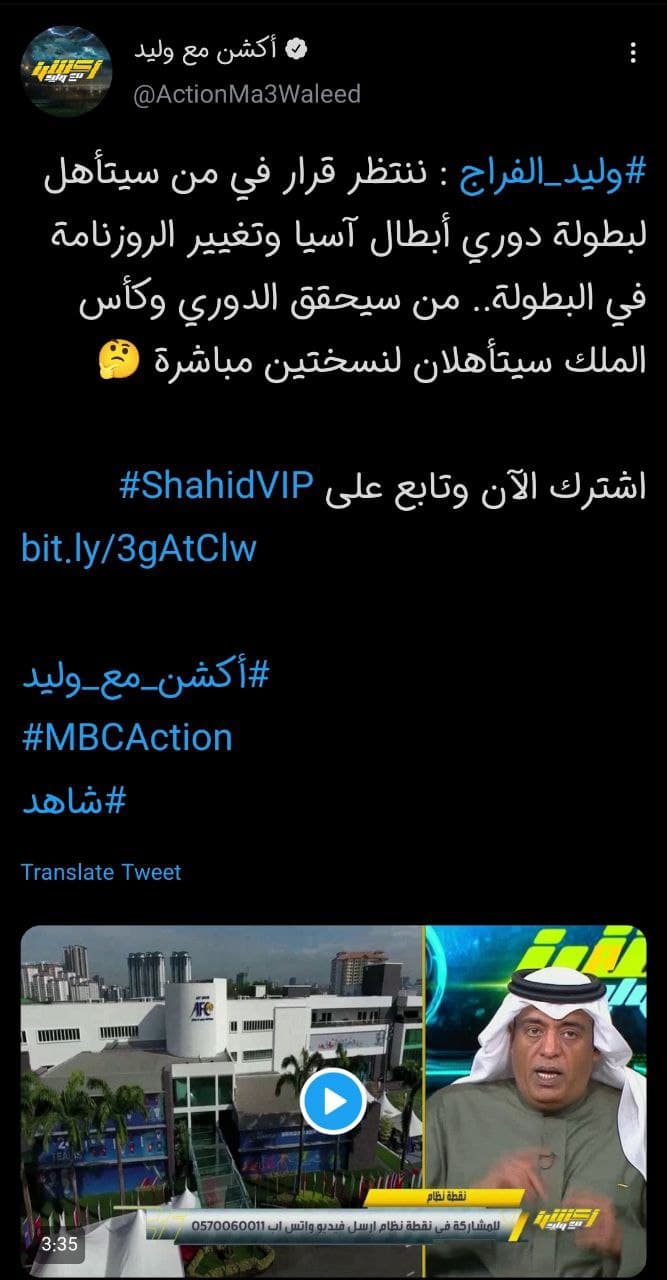Open the bit.ly/3gAtClw link
The image size is (667, 1280).
point(139,548)
